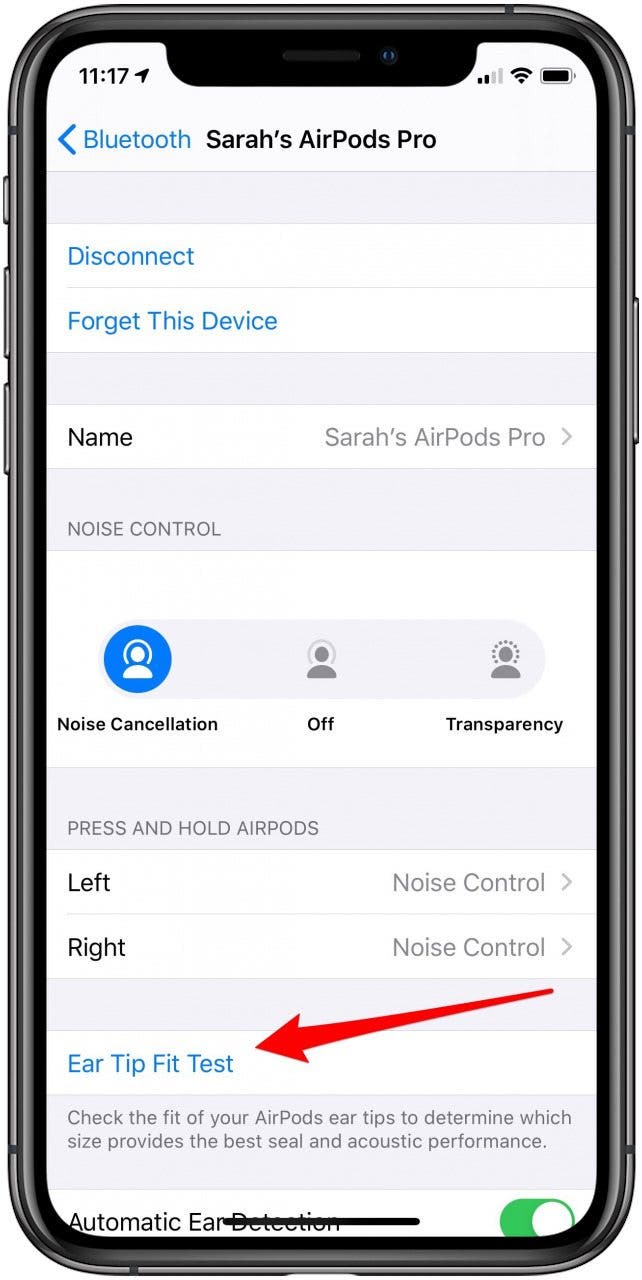Start the Ear Tip Fit Test
The height and width of the screenshot is (1280, 642).
click(x=151, y=1063)
